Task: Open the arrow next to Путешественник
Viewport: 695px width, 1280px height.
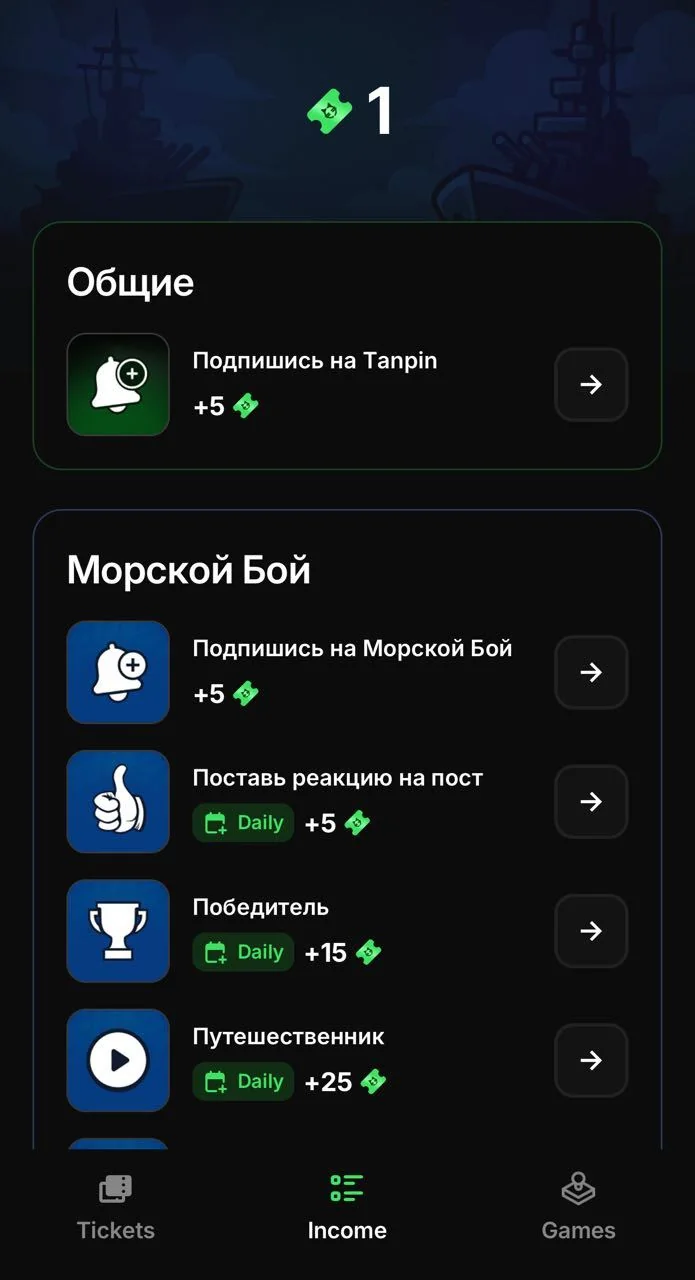Action: pyautogui.click(x=591, y=1060)
